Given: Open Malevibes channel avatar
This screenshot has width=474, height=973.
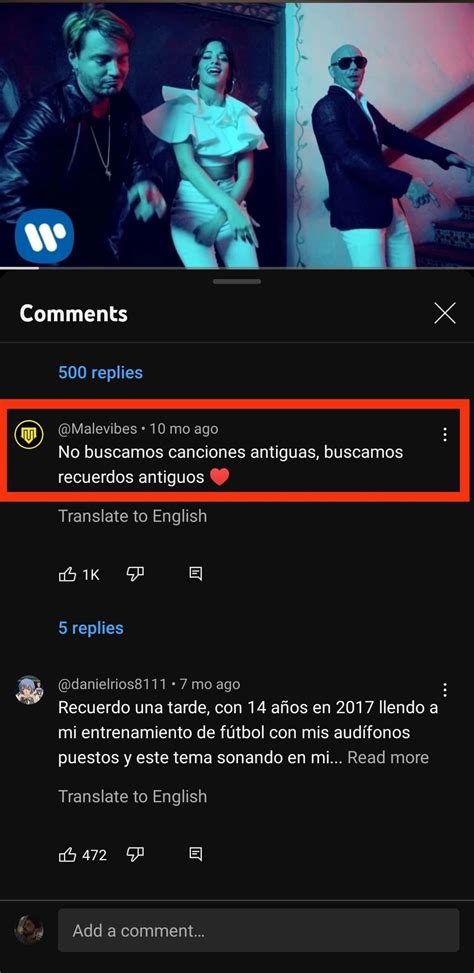Looking at the screenshot, I should (x=29, y=434).
